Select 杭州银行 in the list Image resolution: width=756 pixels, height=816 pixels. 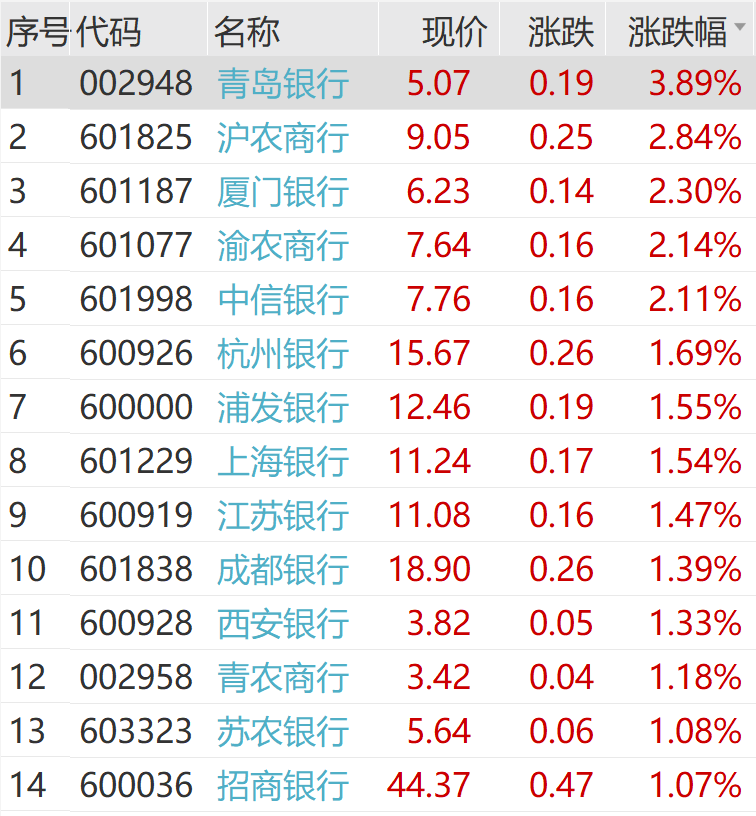coord(282,354)
